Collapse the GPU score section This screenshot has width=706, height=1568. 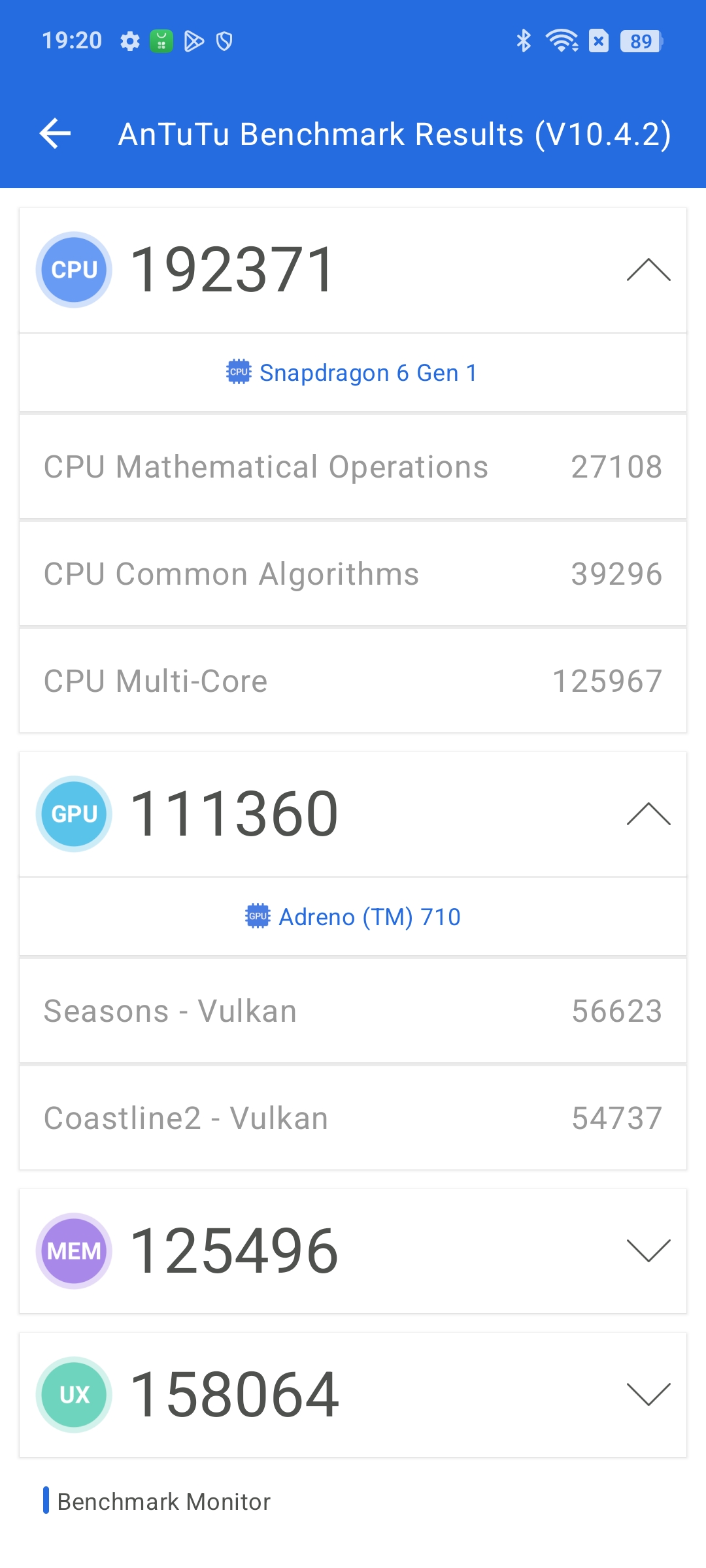(x=648, y=814)
